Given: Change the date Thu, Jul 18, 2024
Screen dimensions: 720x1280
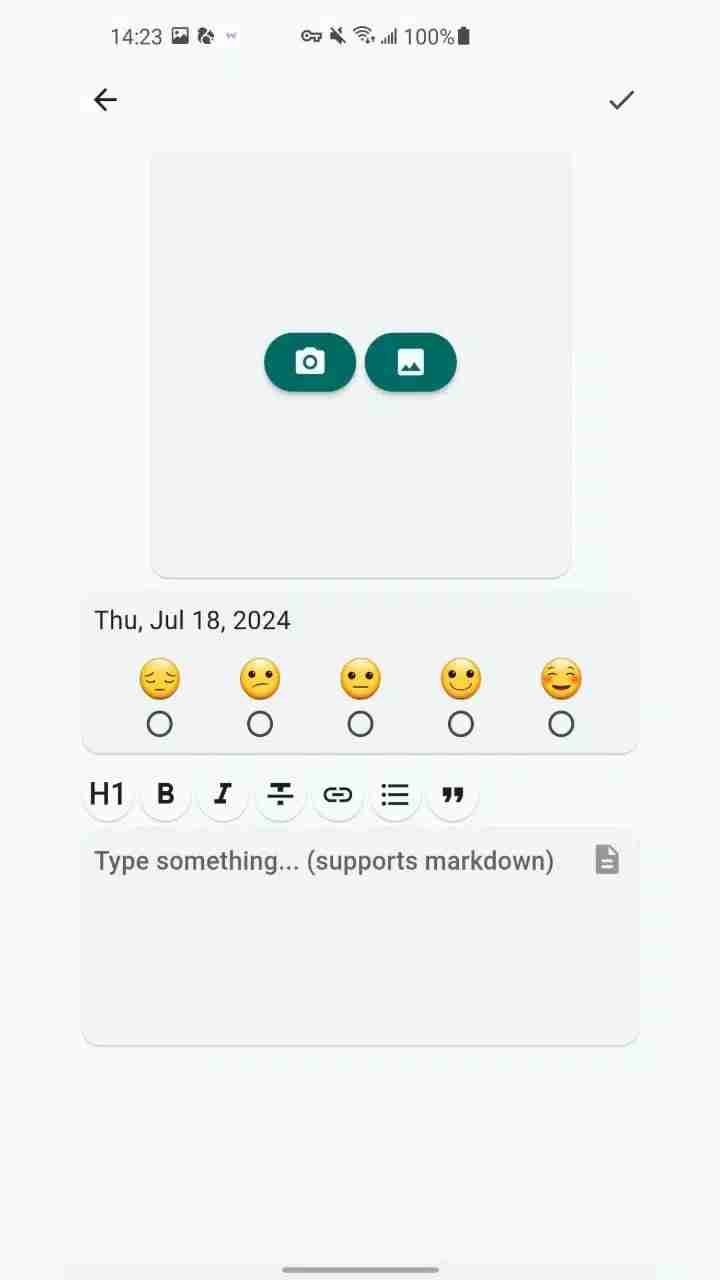Looking at the screenshot, I should (192, 620).
